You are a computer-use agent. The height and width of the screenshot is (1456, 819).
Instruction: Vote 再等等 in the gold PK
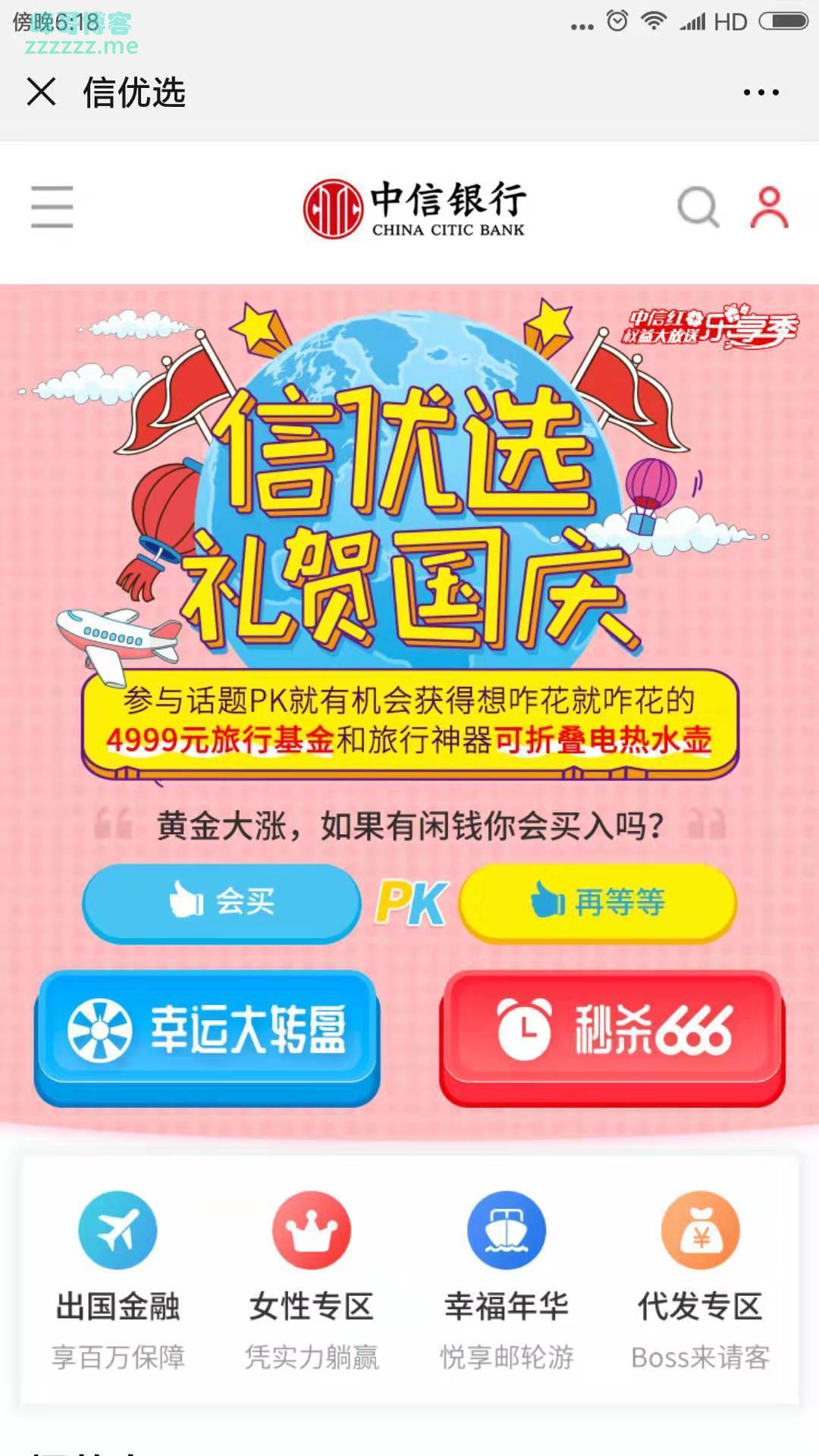pos(598,902)
